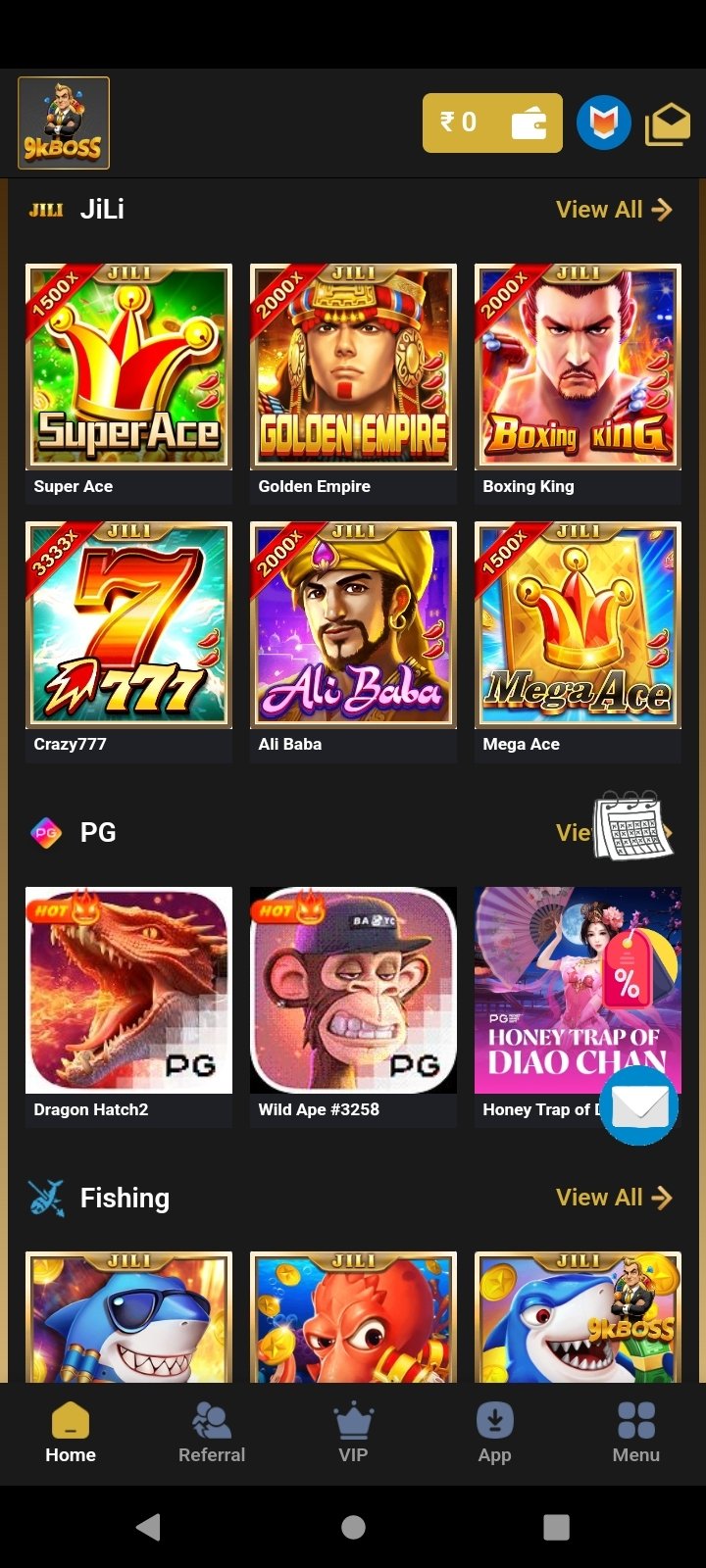Open the floating calendar check-in icon
This screenshot has height=1568, width=706.
(x=632, y=826)
